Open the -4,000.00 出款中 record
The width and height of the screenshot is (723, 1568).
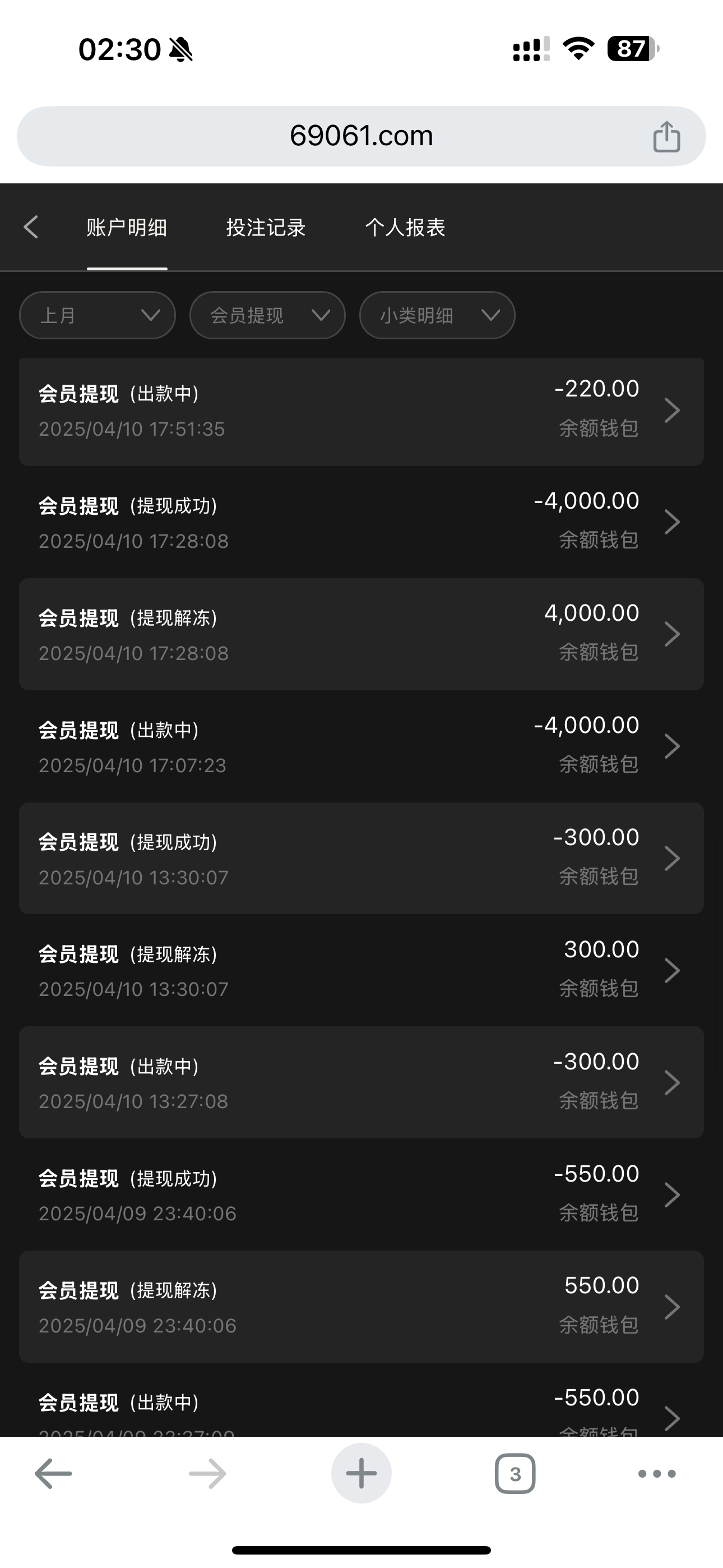tap(361, 746)
